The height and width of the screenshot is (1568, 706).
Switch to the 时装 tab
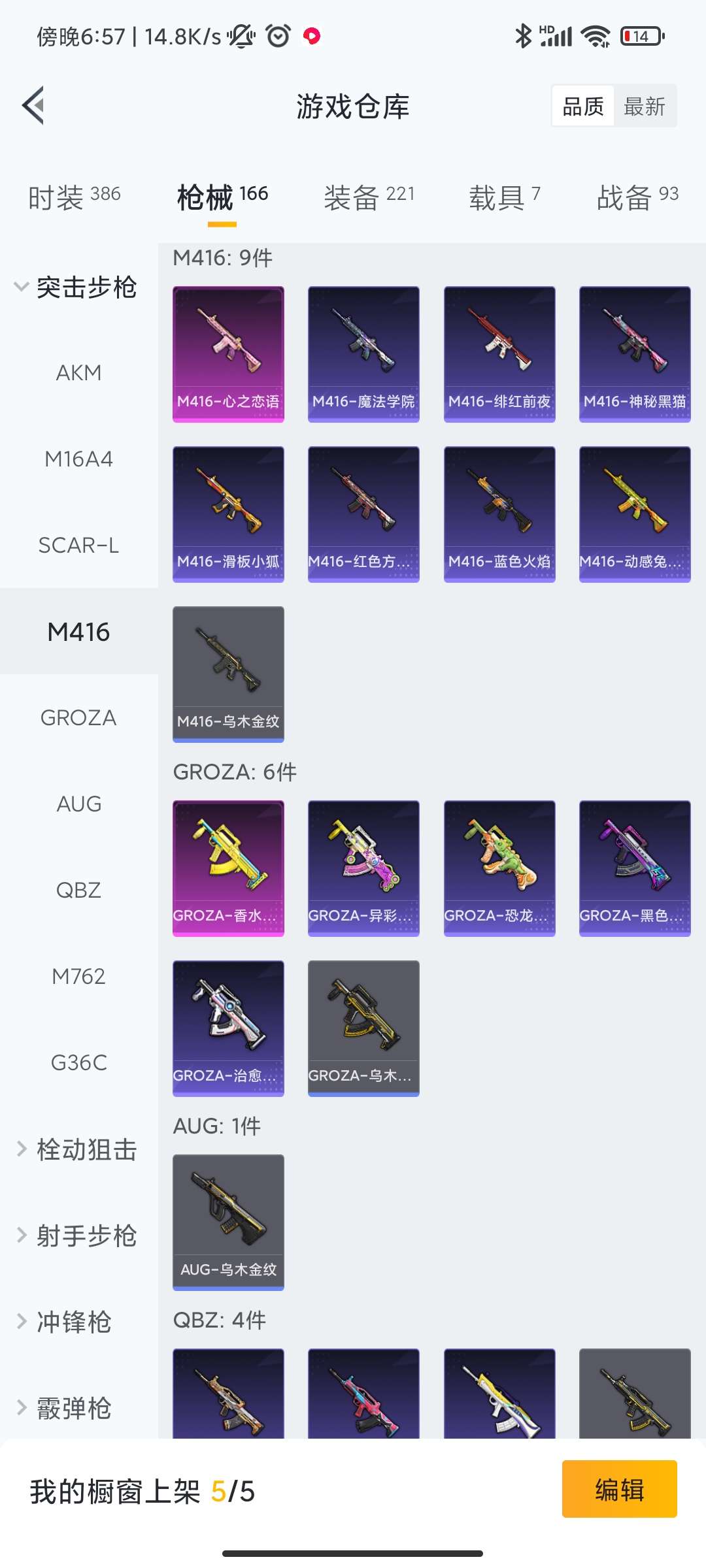[x=74, y=197]
